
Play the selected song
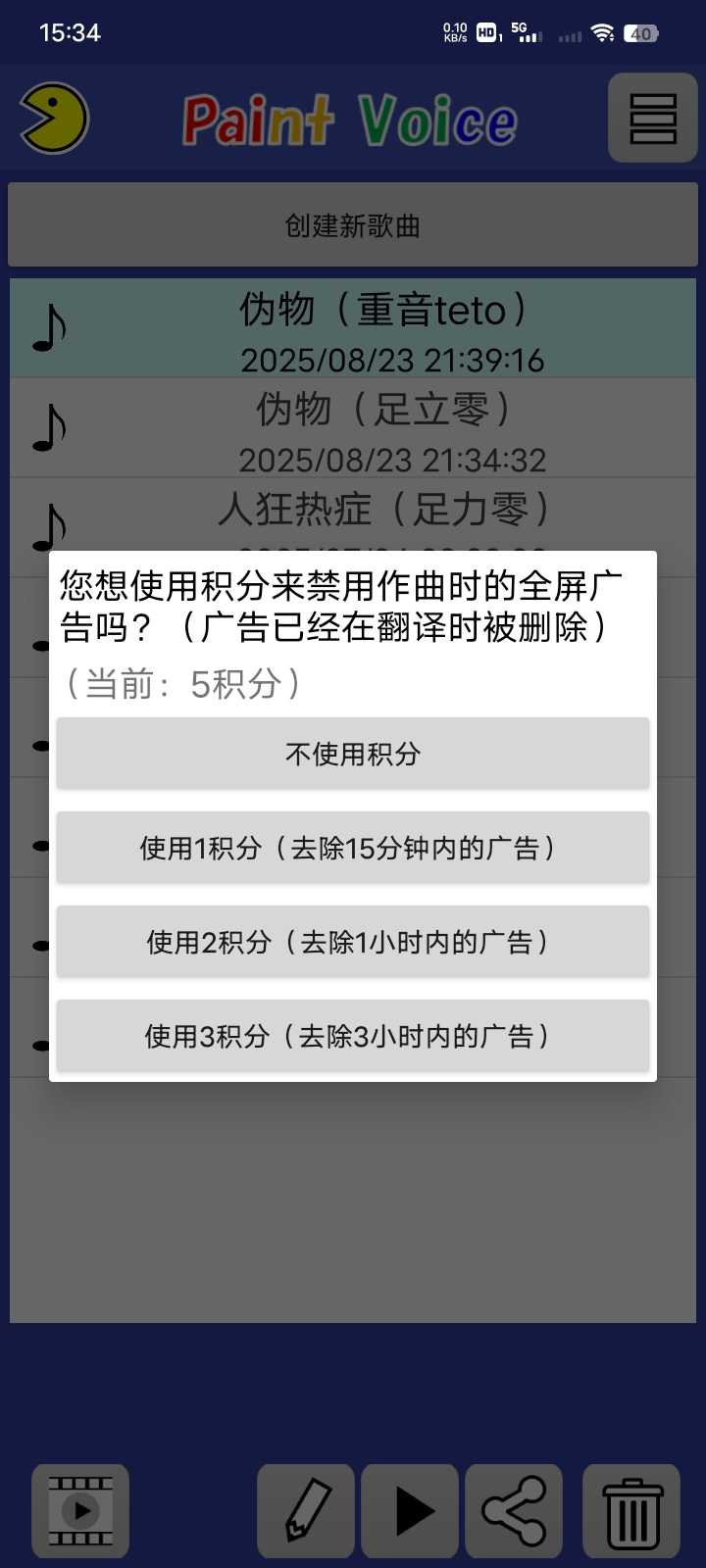(x=410, y=1511)
